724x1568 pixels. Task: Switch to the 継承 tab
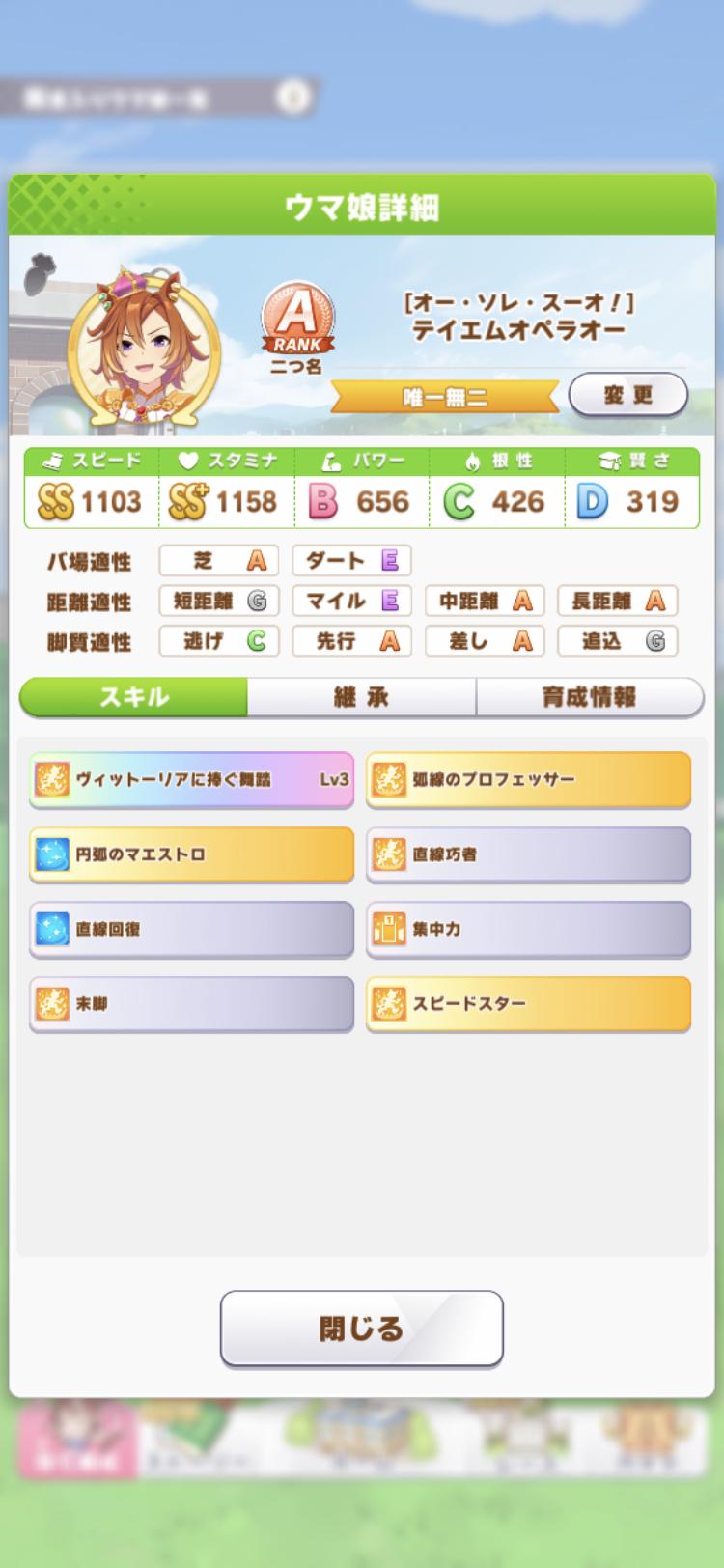pyautogui.click(x=361, y=697)
